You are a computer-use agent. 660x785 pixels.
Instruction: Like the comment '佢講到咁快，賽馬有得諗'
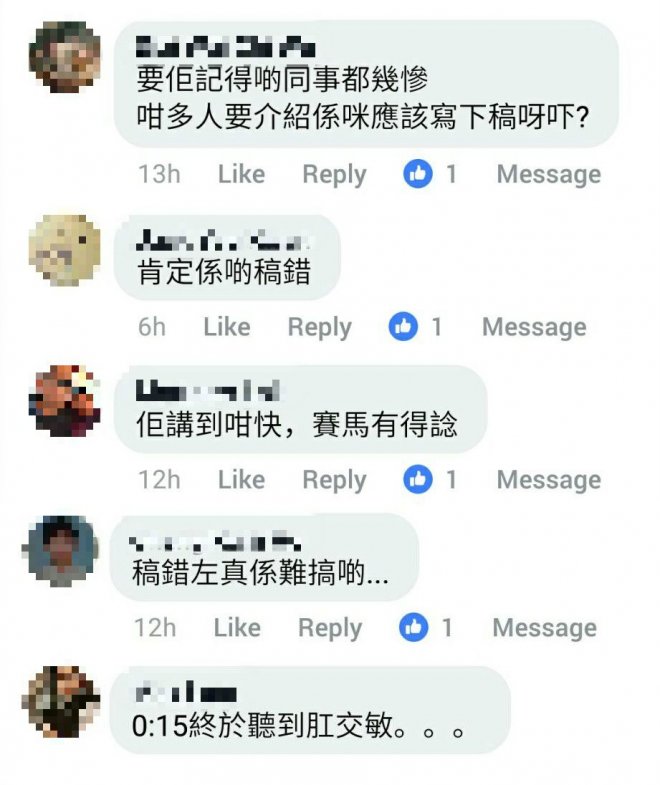click(x=240, y=480)
